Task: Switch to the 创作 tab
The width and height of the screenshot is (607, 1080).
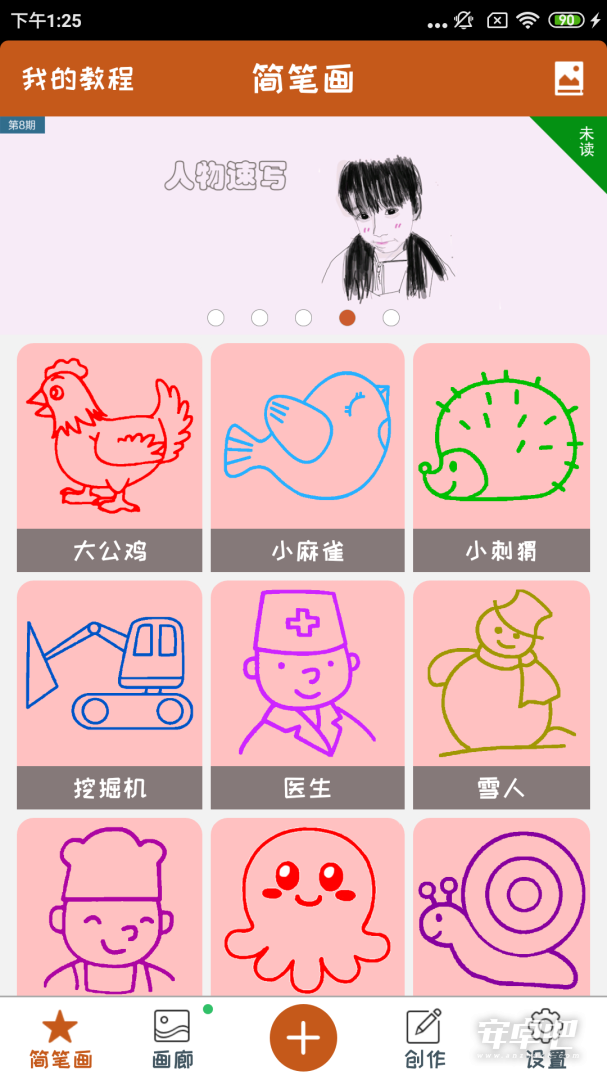Action: (x=424, y=1039)
